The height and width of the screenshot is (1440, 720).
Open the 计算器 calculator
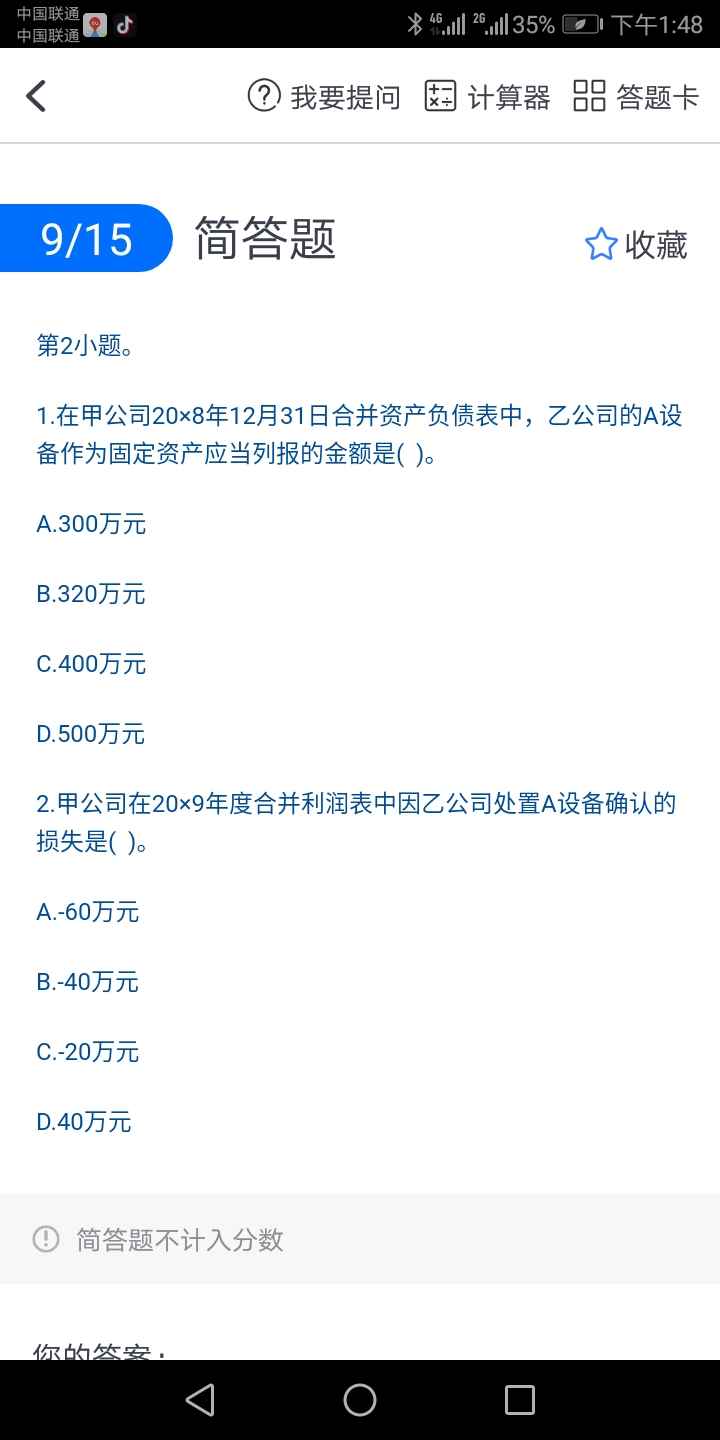click(487, 97)
